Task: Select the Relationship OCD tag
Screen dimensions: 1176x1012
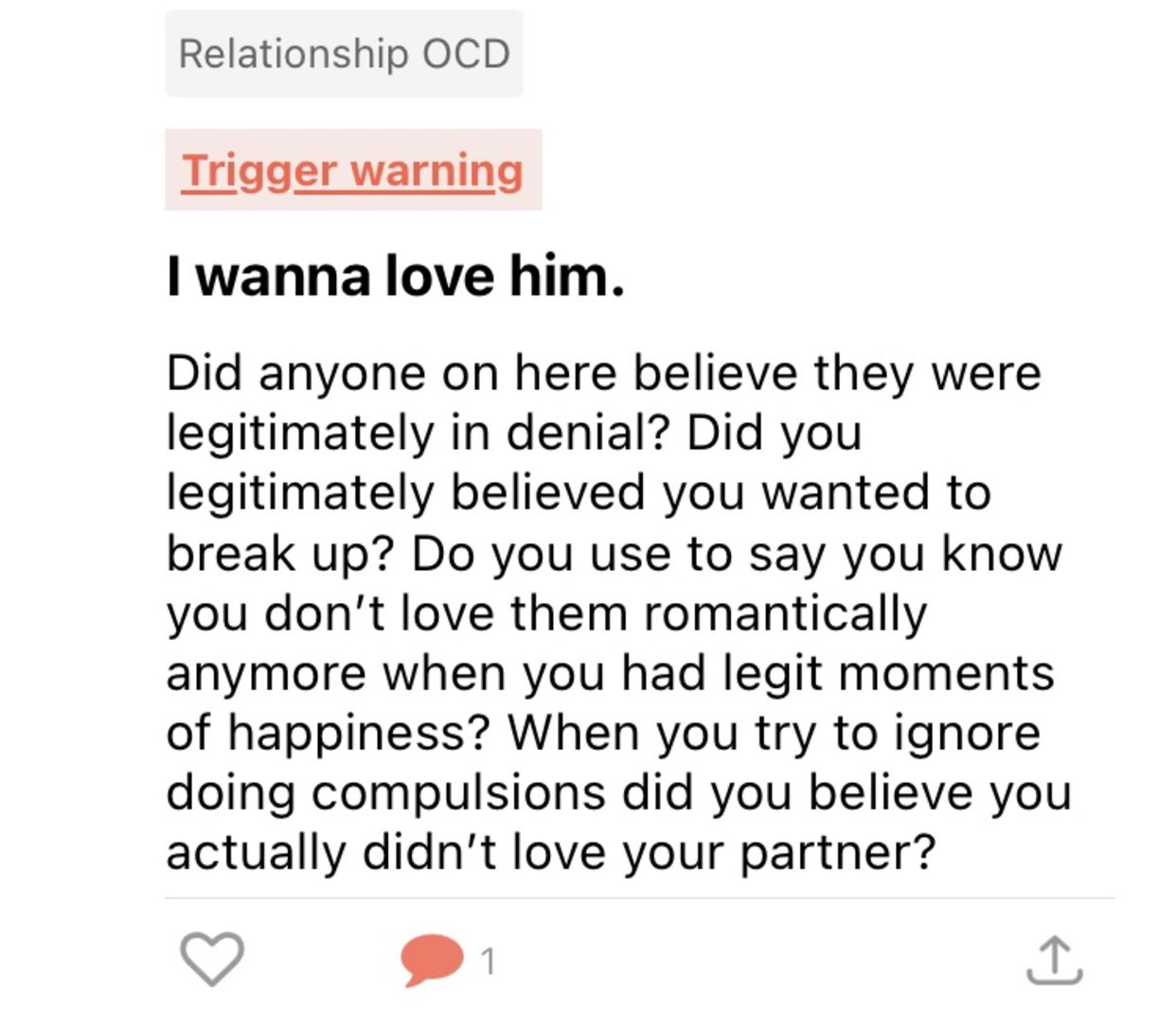Action: pyautogui.click(x=344, y=54)
